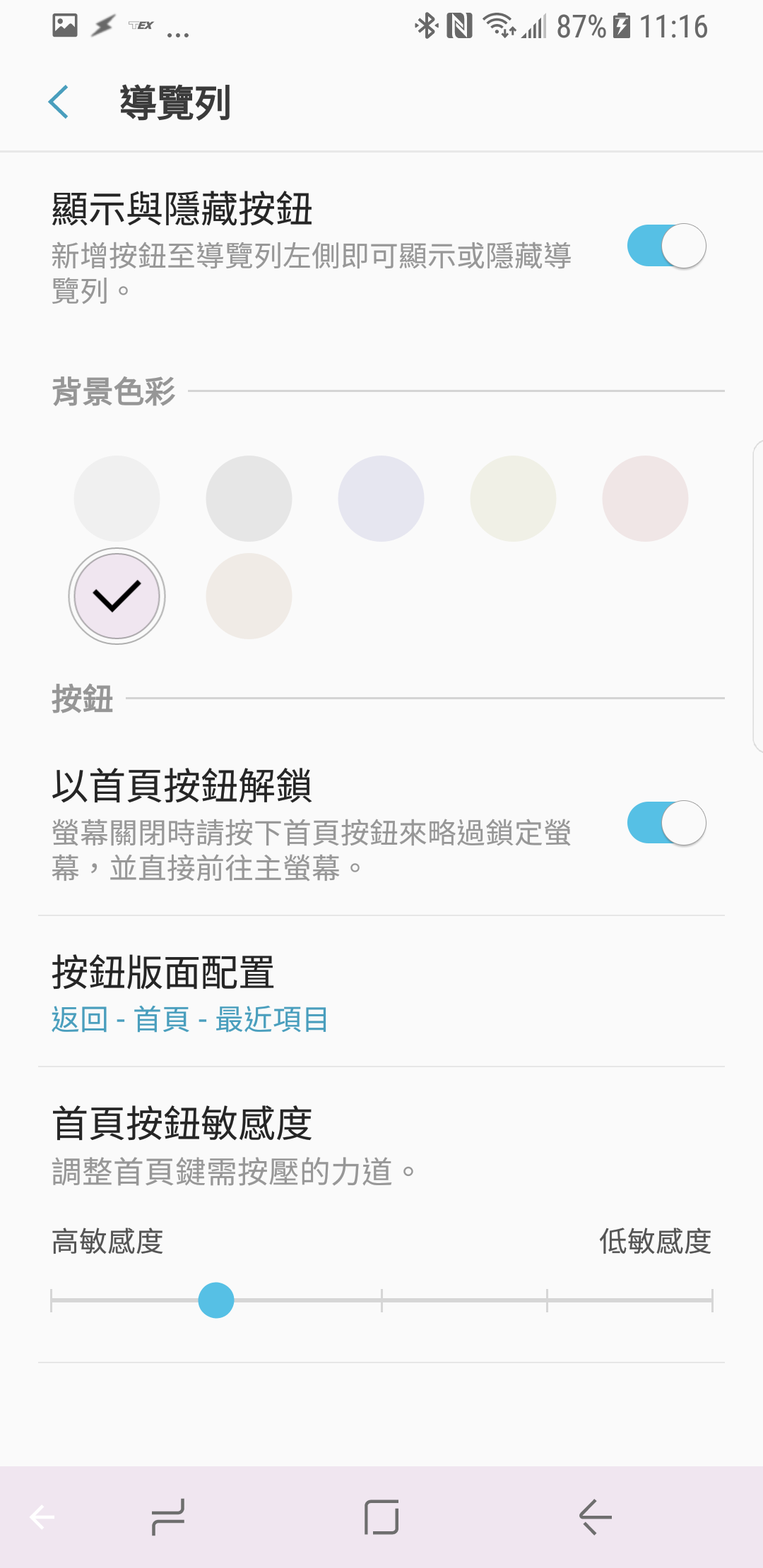Tap the recent apps button in navigation bar
This screenshot has width=763, height=1568.
click(x=168, y=1517)
